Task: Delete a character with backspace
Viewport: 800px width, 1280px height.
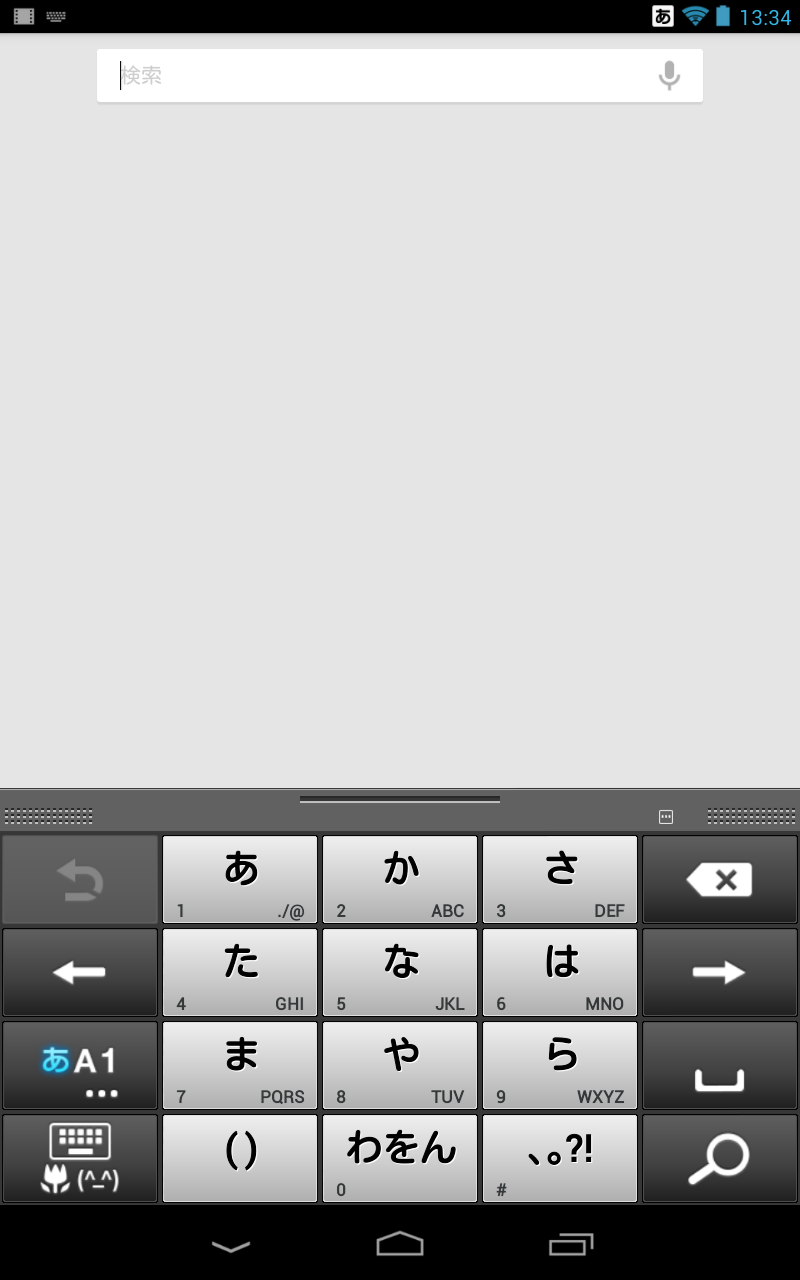Action: click(x=719, y=879)
